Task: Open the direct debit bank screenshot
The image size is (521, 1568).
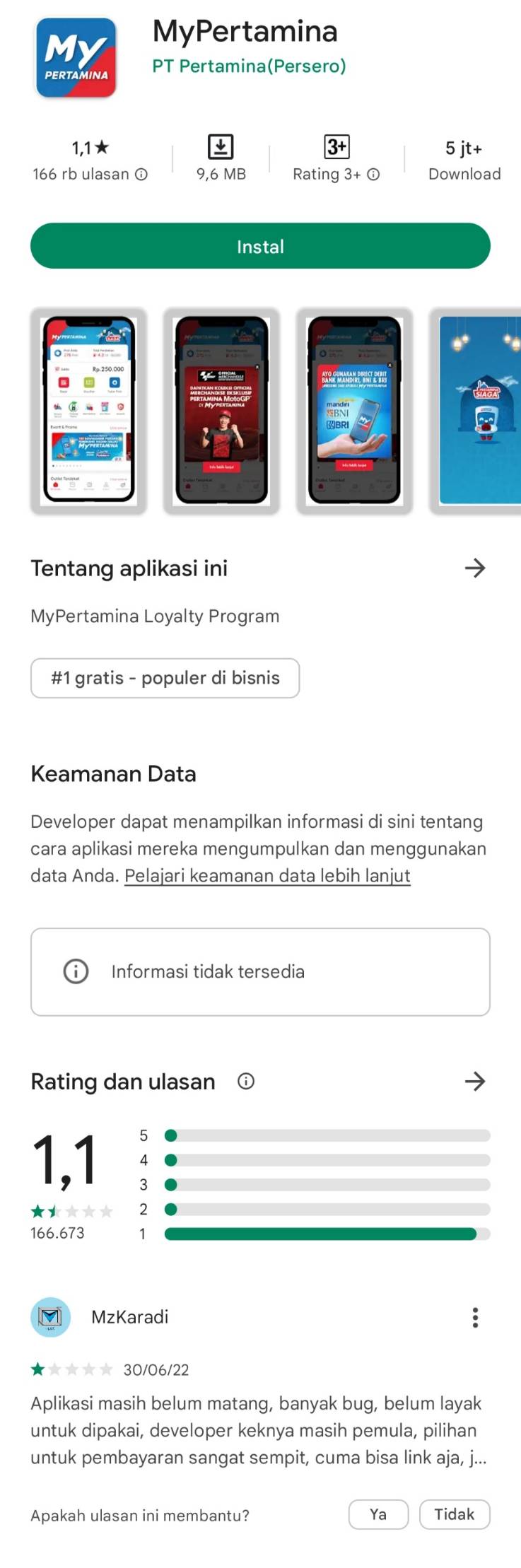Action: [354, 410]
